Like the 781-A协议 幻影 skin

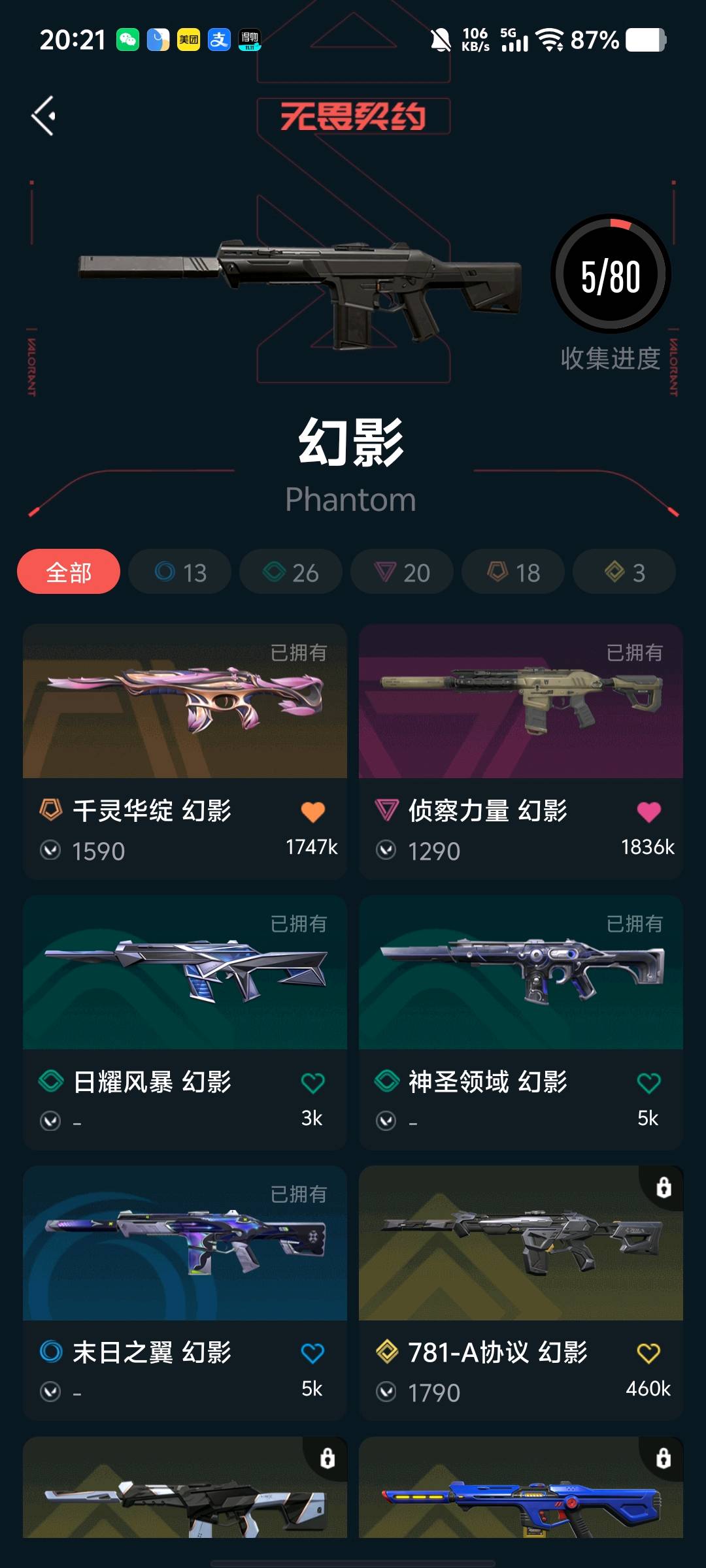tap(648, 1353)
